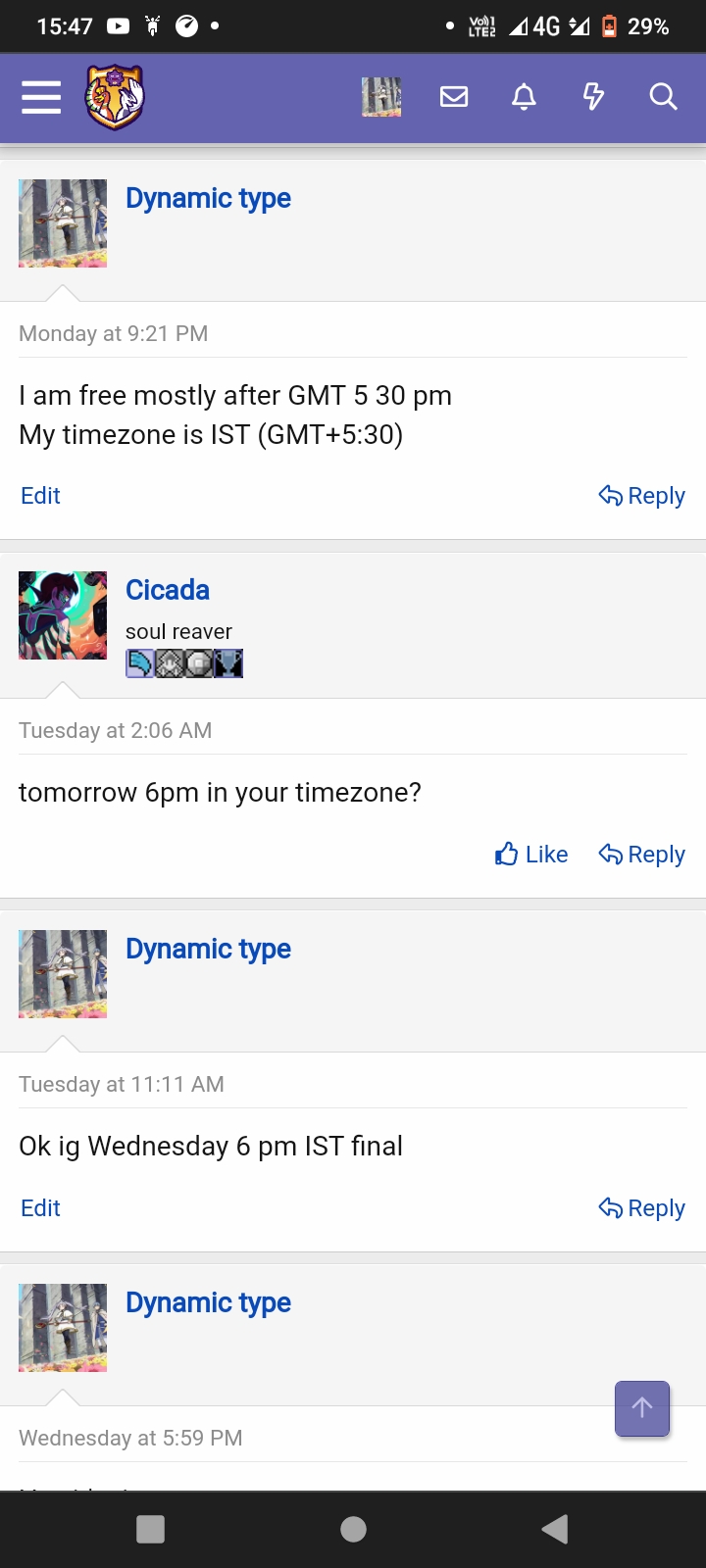Open the inbox envelope icon
This screenshot has width=706, height=1568.
coord(454,96)
